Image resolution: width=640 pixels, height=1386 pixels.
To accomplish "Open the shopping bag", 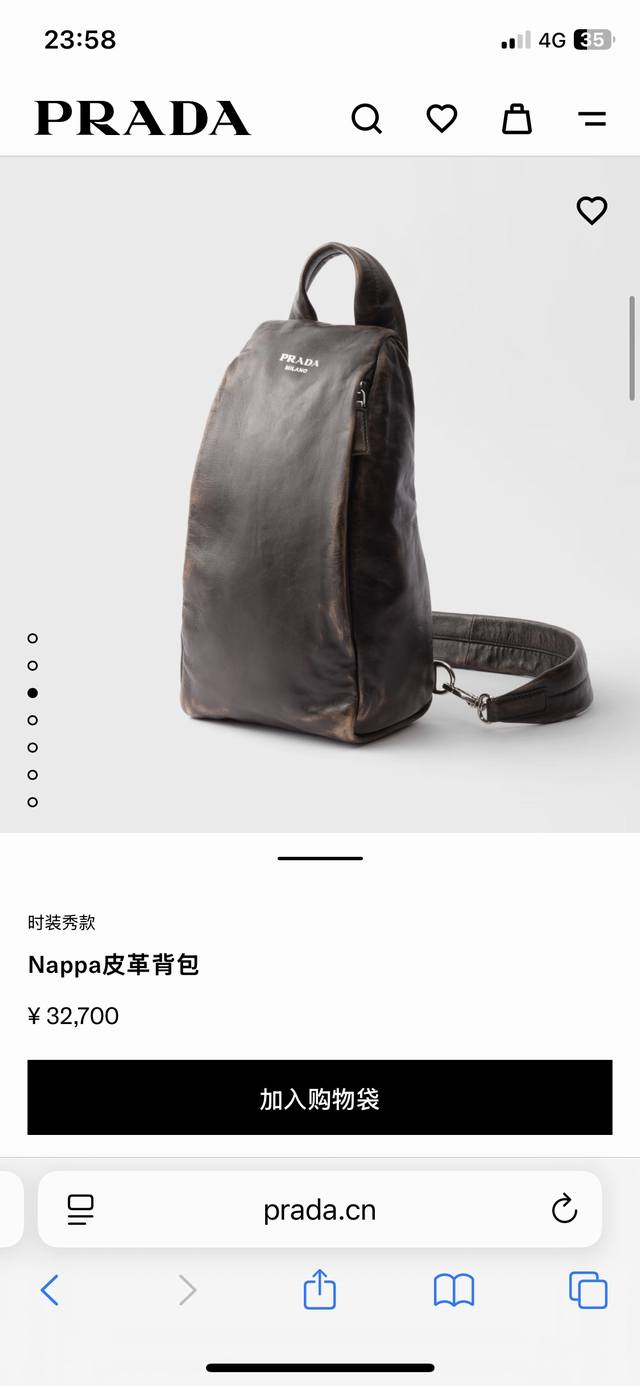I will [517, 119].
